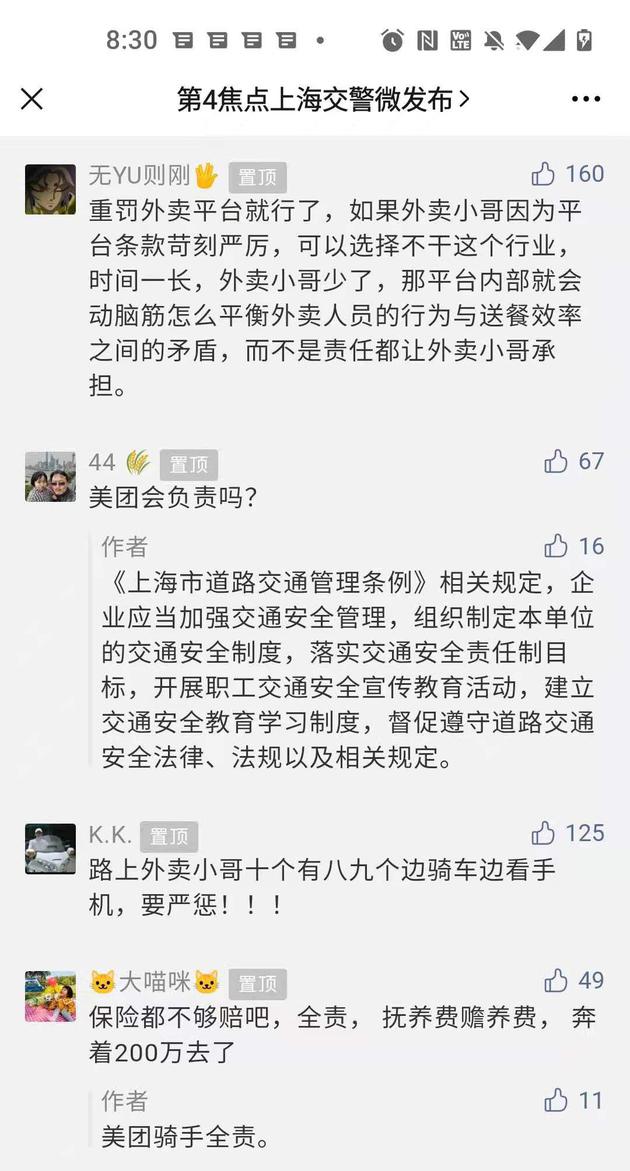Like the author's reply about 上海市道路交通管理条例
The height and width of the screenshot is (1171, 630).
tap(556, 546)
